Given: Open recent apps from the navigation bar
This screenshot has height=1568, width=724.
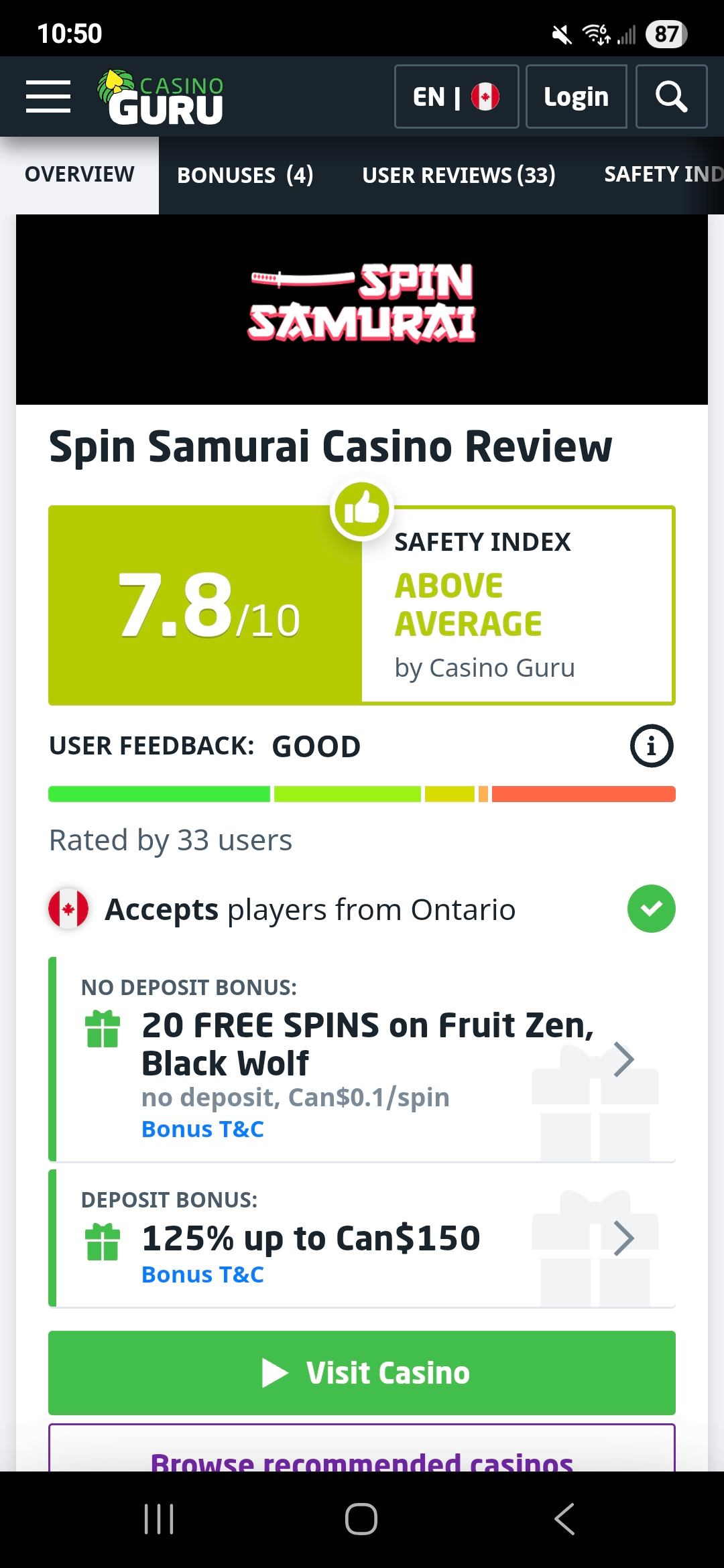Looking at the screenshot, I should [159, 1518].
